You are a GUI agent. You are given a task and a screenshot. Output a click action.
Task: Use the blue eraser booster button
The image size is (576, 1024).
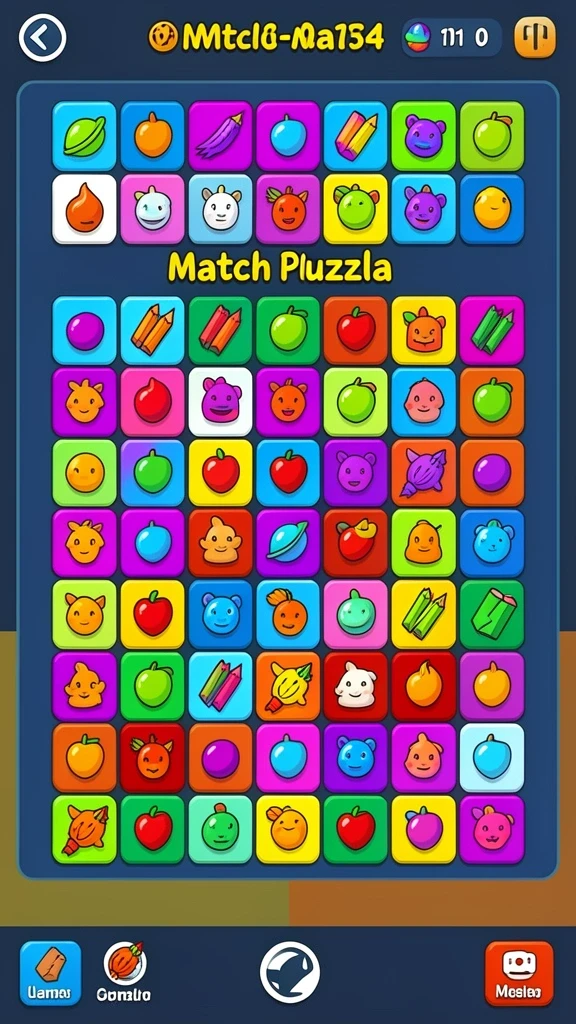click(x=50, y=973)
